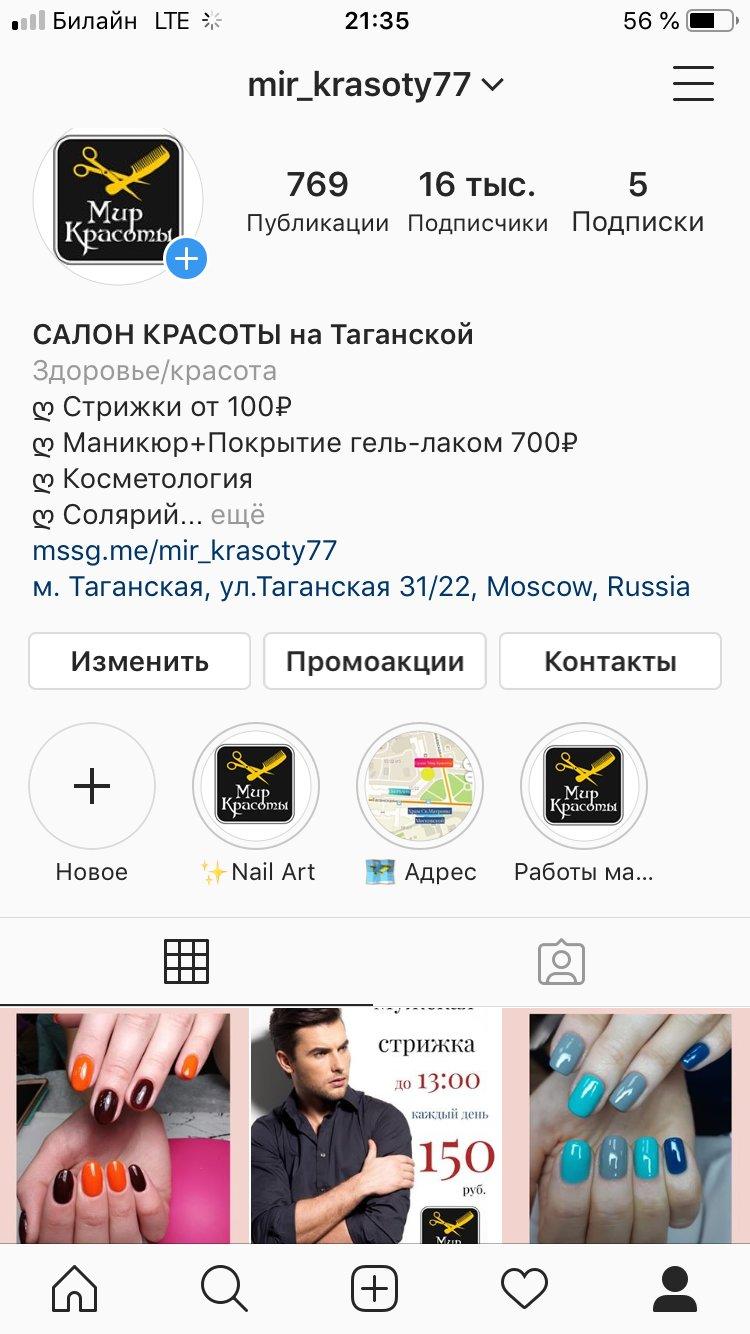Expand the mir_krasoty77 account switcher

coord(375,85)
